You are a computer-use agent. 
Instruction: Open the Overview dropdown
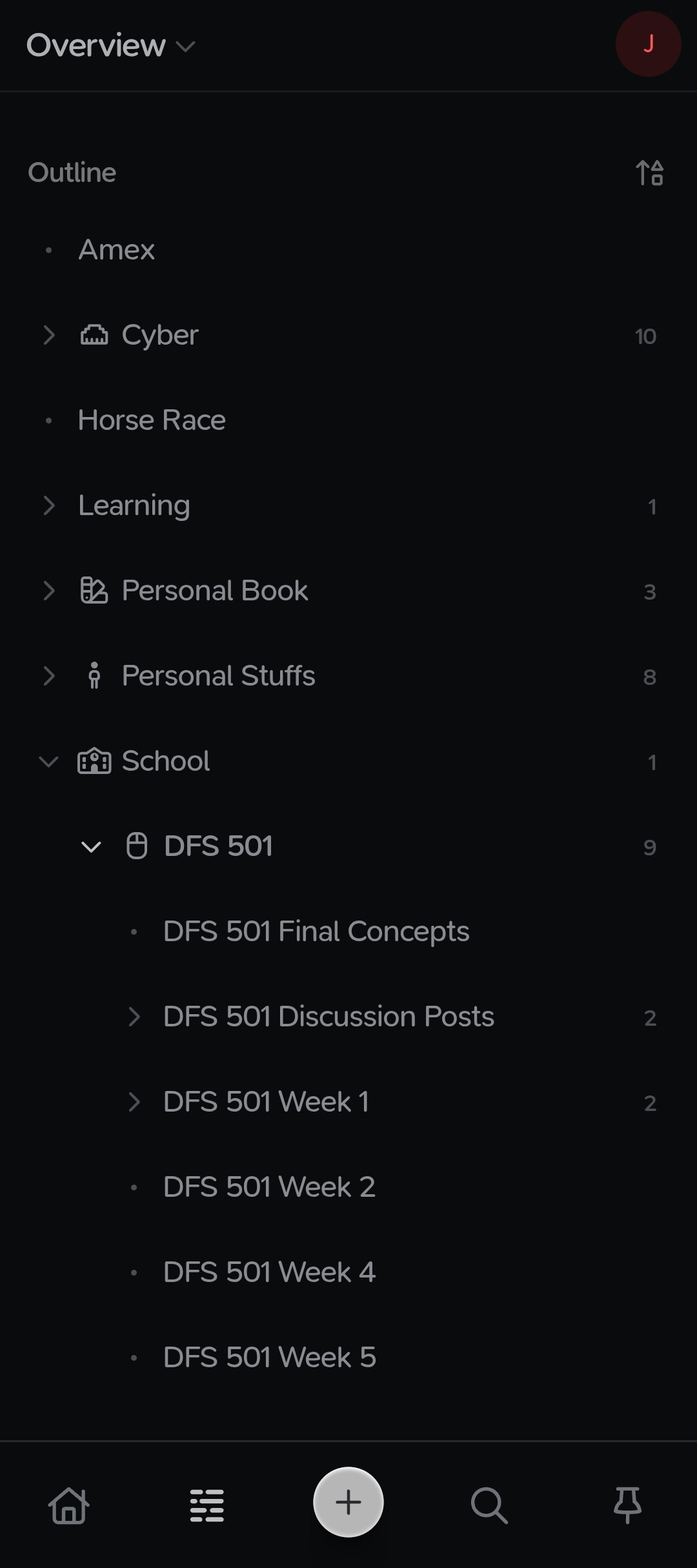110,46
